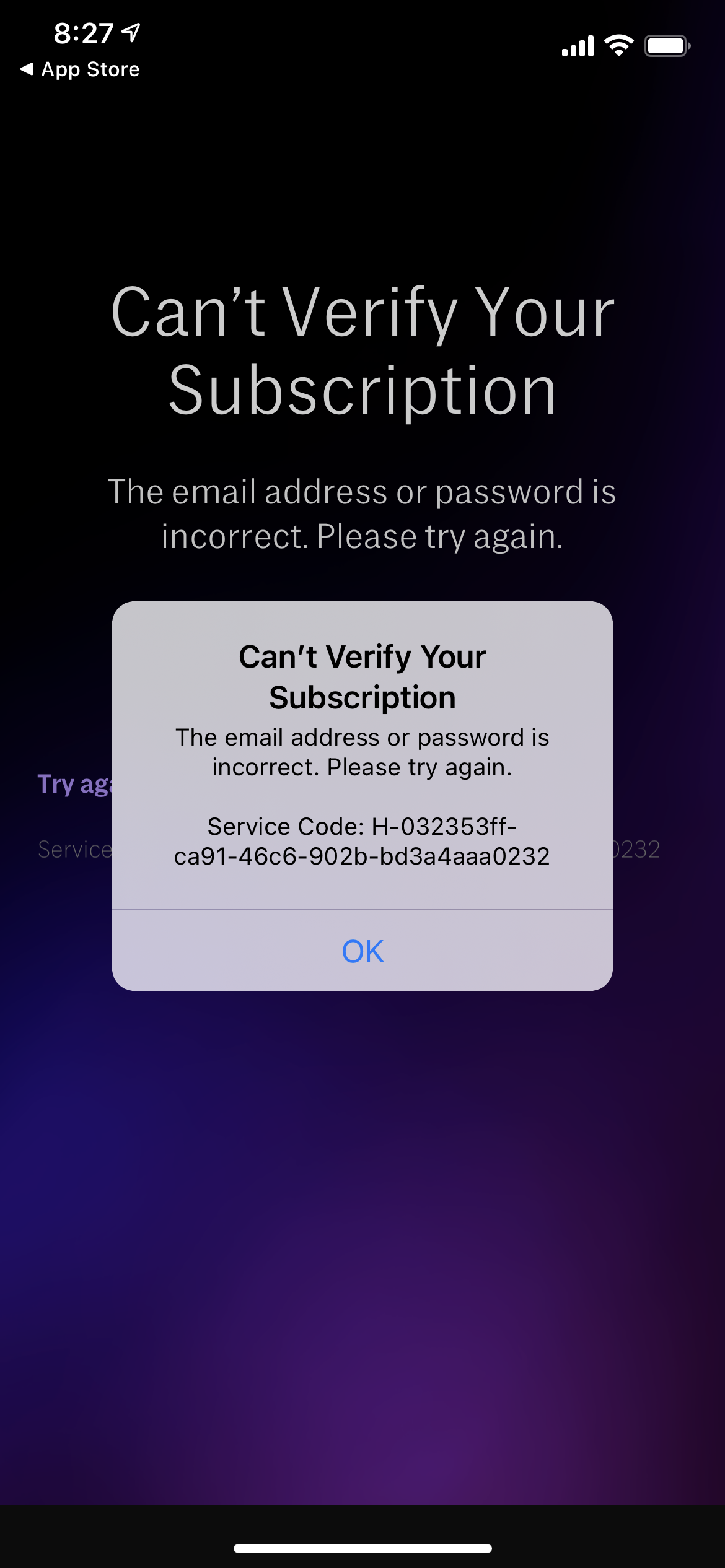Screen dimensions: 725x1568
Task: Dismiss the alert with OK
Action: tap(362, 951)
